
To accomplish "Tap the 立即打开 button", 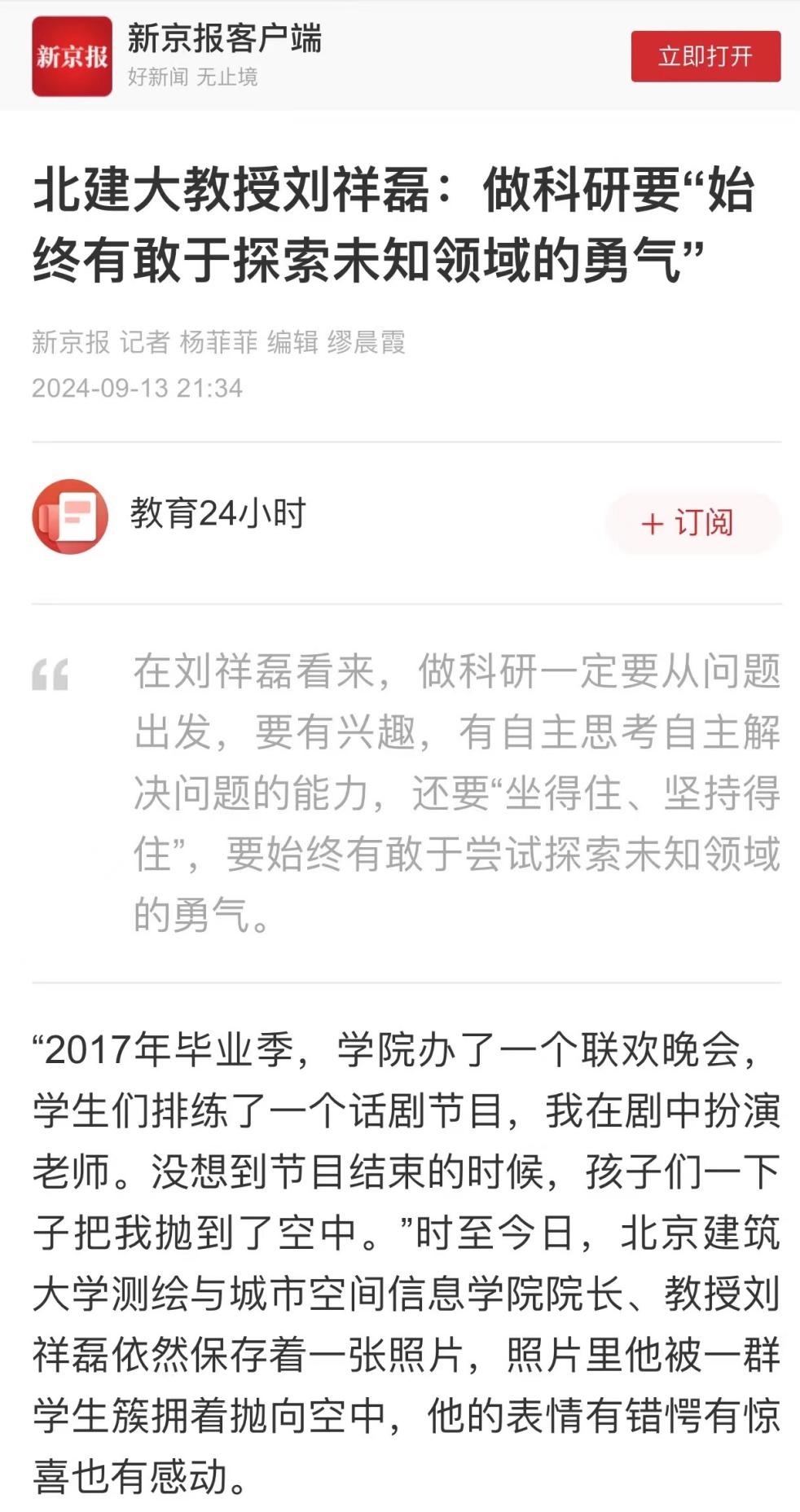I will [x=705, y=56].
